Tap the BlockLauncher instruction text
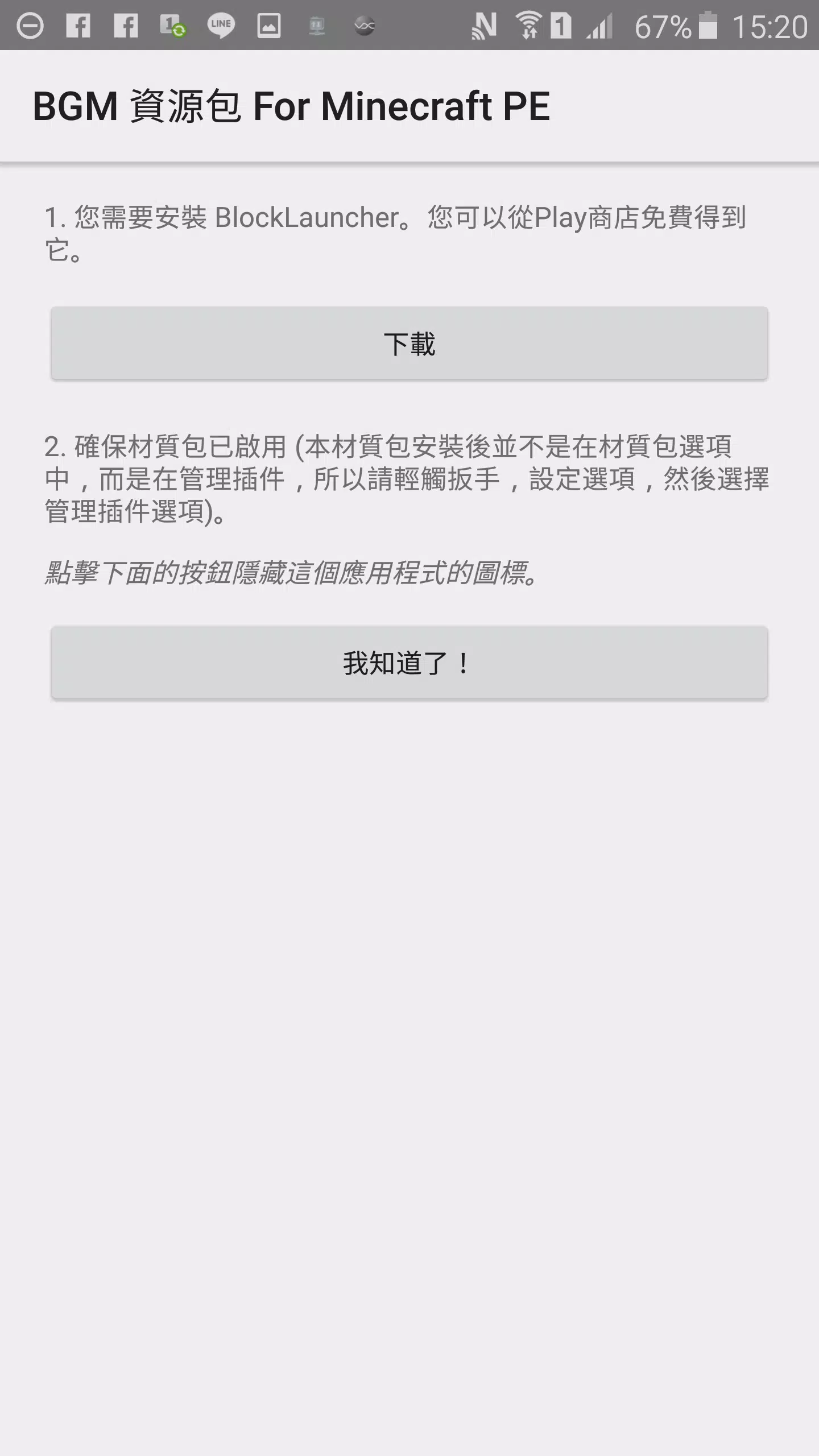Screen dimensions: 819x1456 coord(398,233)
